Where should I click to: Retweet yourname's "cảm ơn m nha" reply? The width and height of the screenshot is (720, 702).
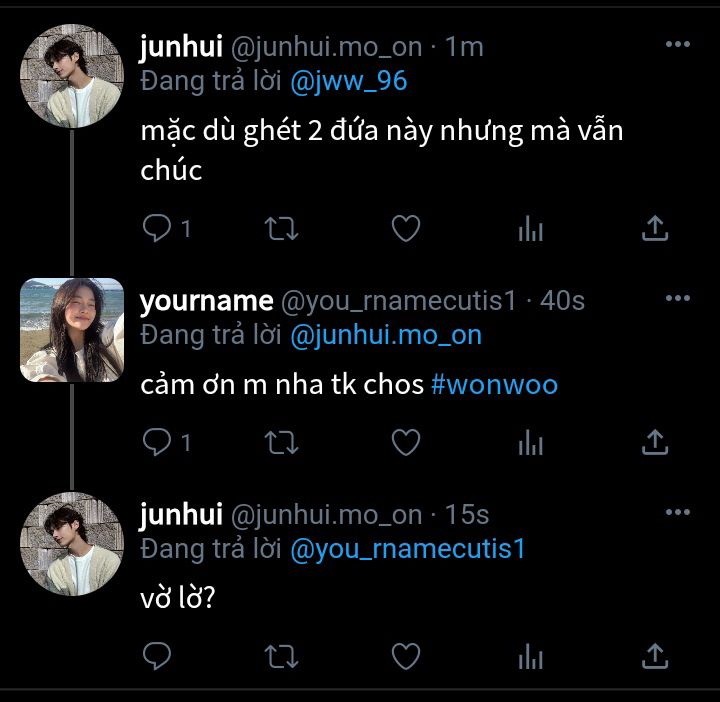point(281,442)
